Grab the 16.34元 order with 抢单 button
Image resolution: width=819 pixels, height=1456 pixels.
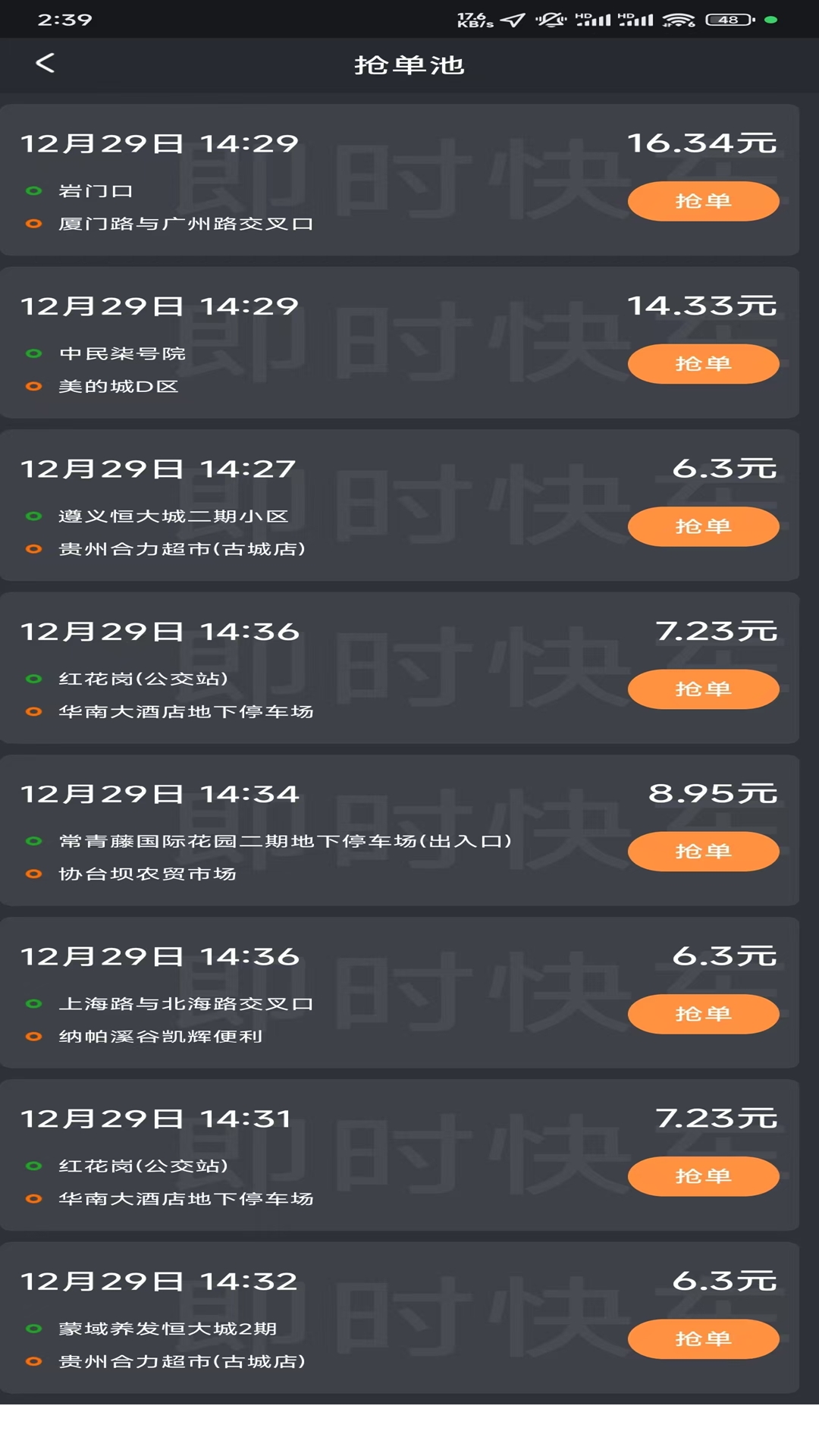(703, 201)
